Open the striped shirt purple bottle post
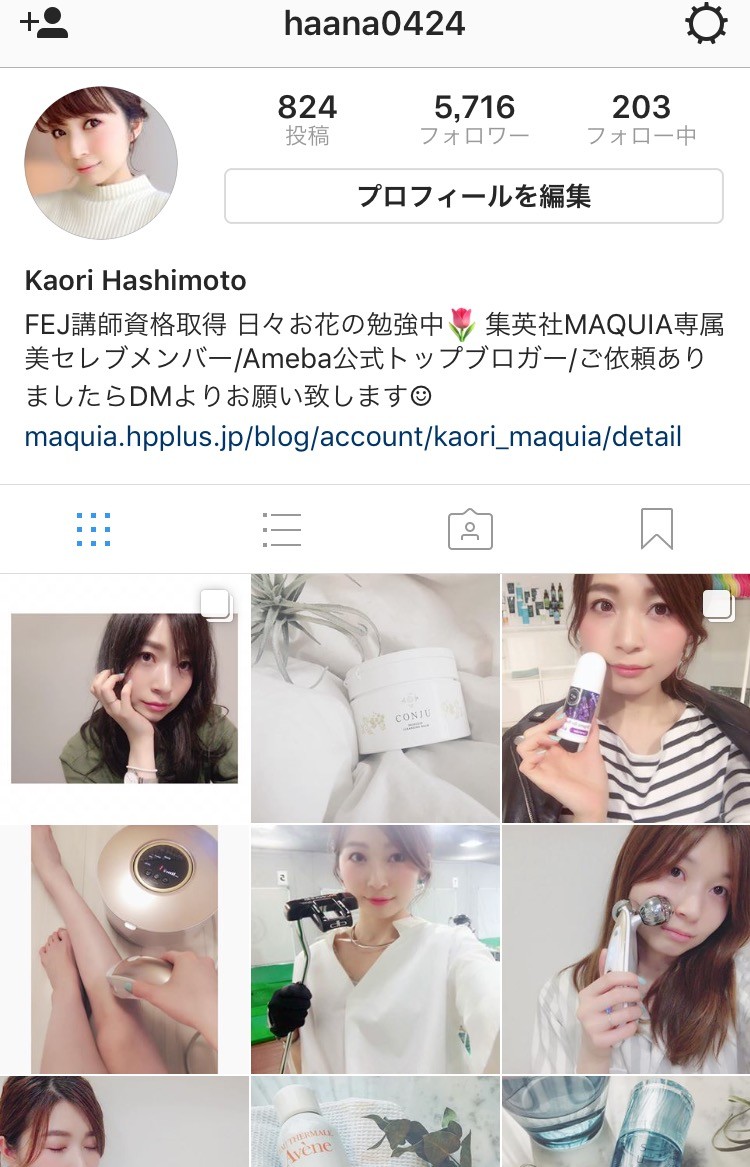 (x=626, y=698)
